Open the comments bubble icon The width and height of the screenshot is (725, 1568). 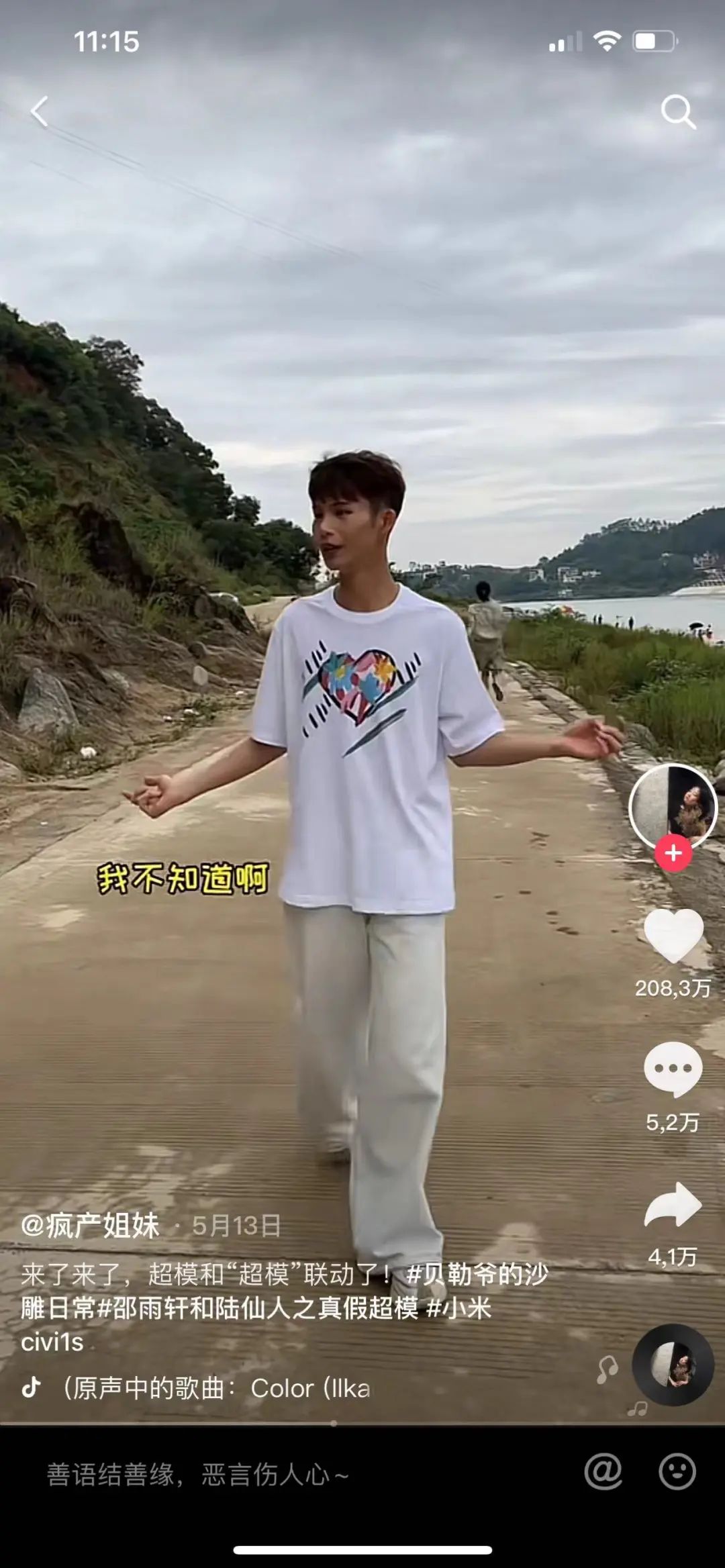point(673,1069)
